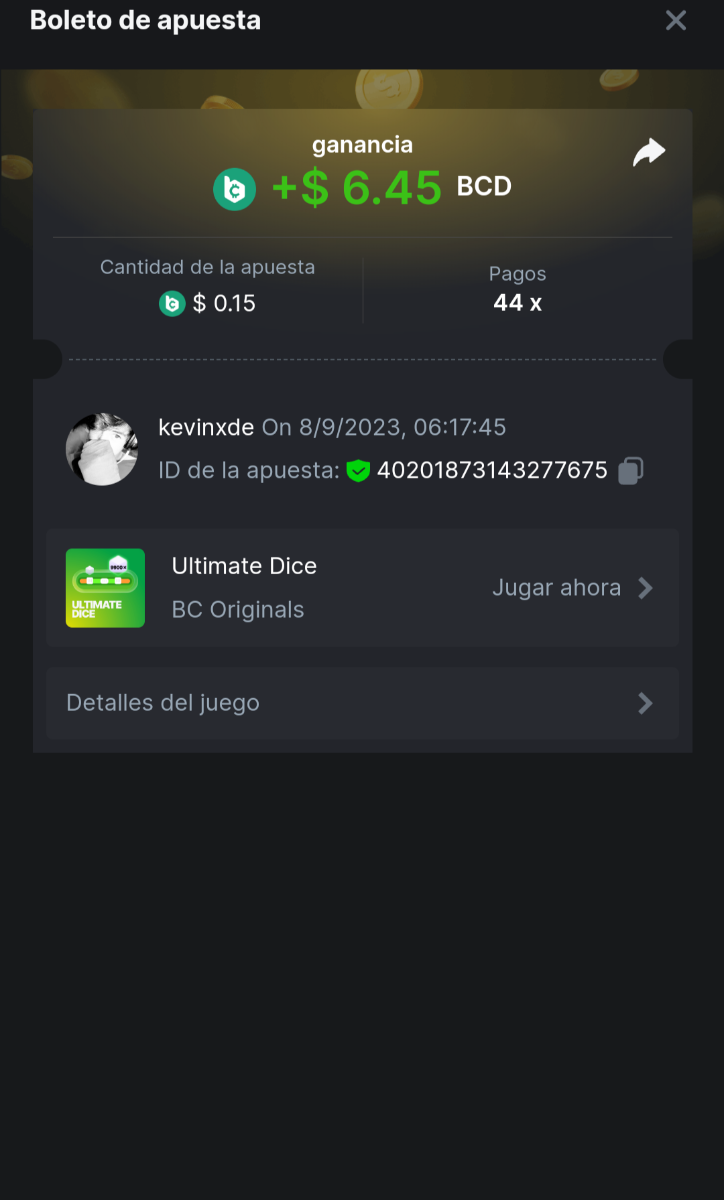Expand Detalles del juego
This screenshot has width=724, height=1200.
[362, 703]
